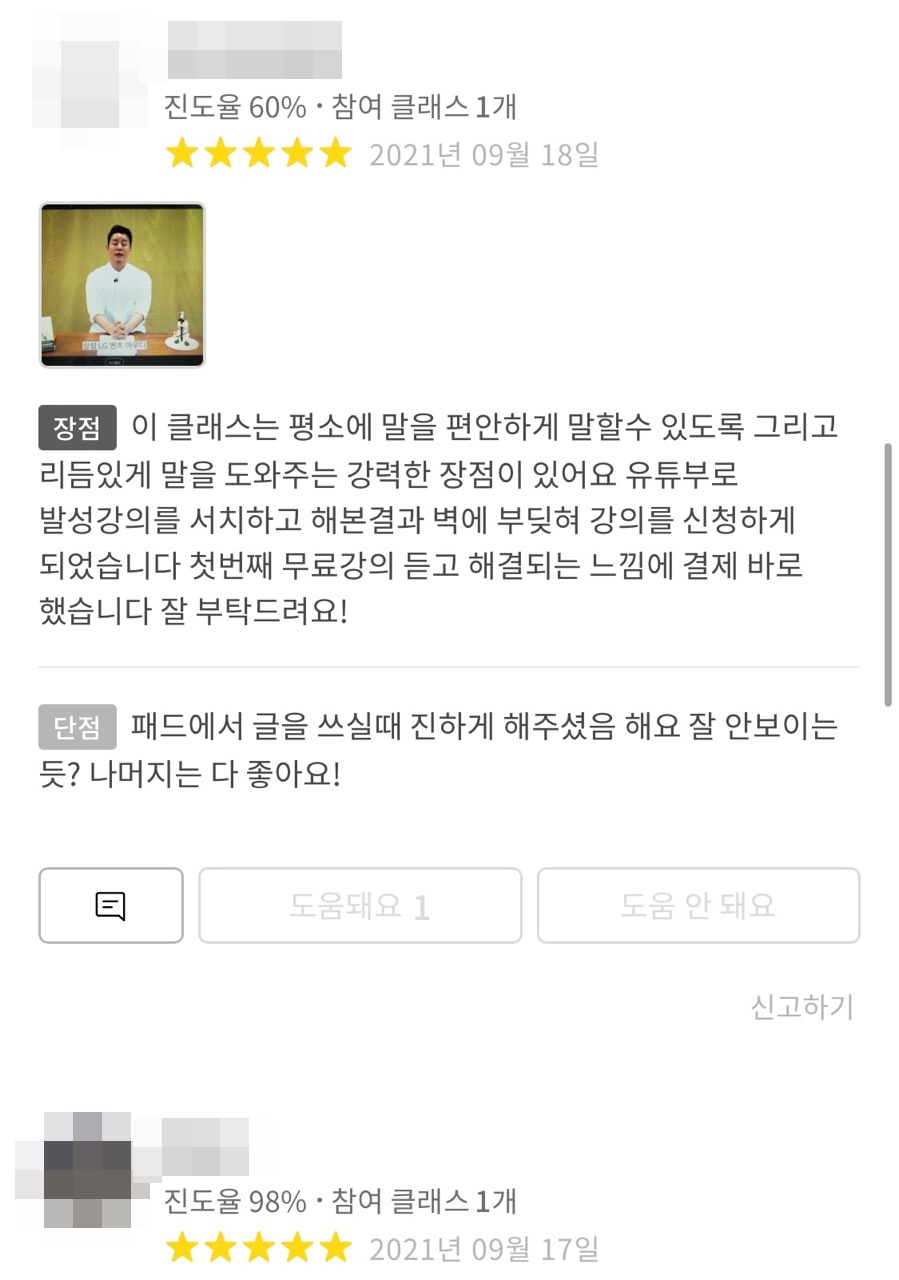Open comments on the review
The width and height of the screenshot is (899, 1280).
[111, 906]
